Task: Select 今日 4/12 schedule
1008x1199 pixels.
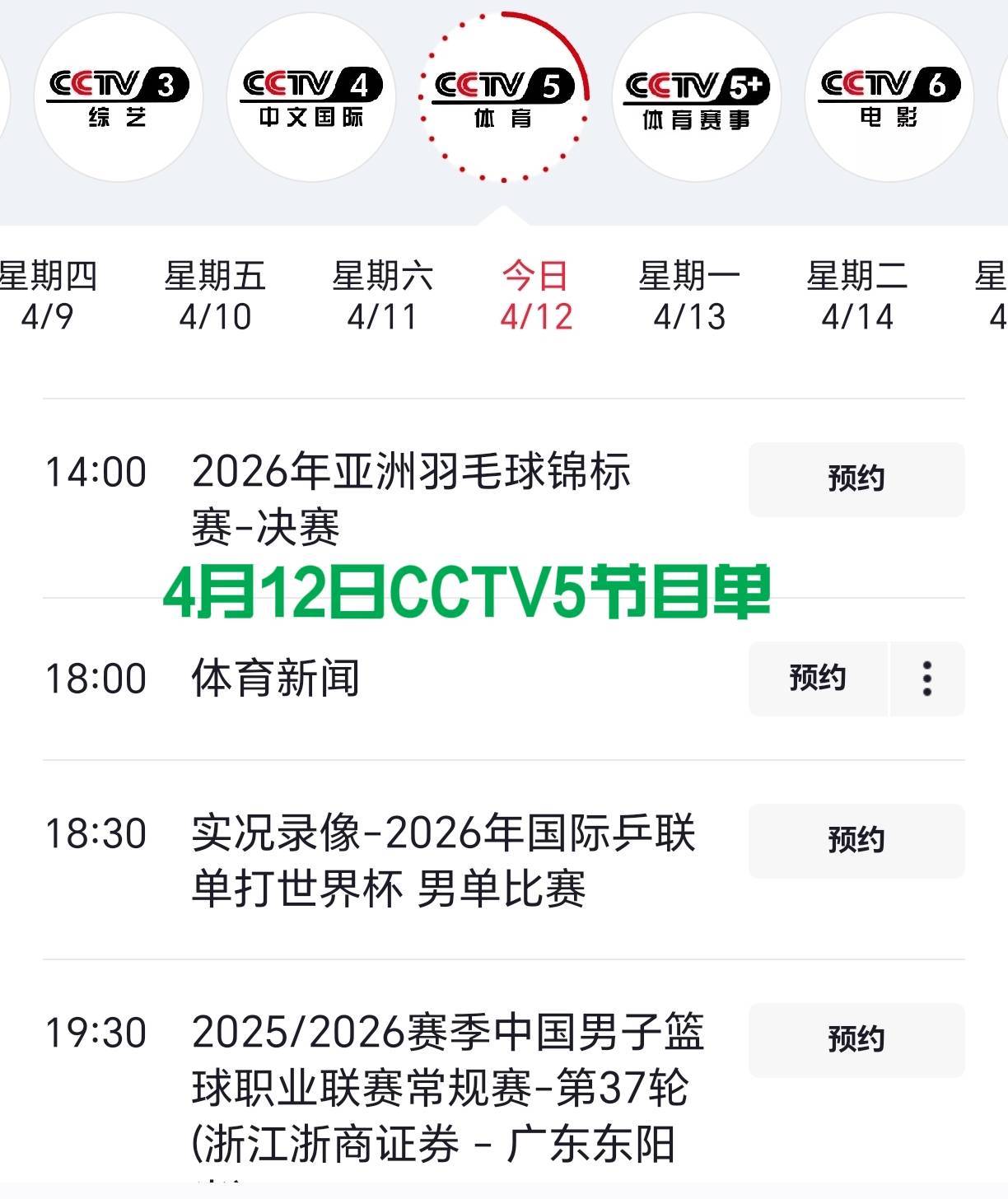Action: pyautogui.click(x=536, y=296)
